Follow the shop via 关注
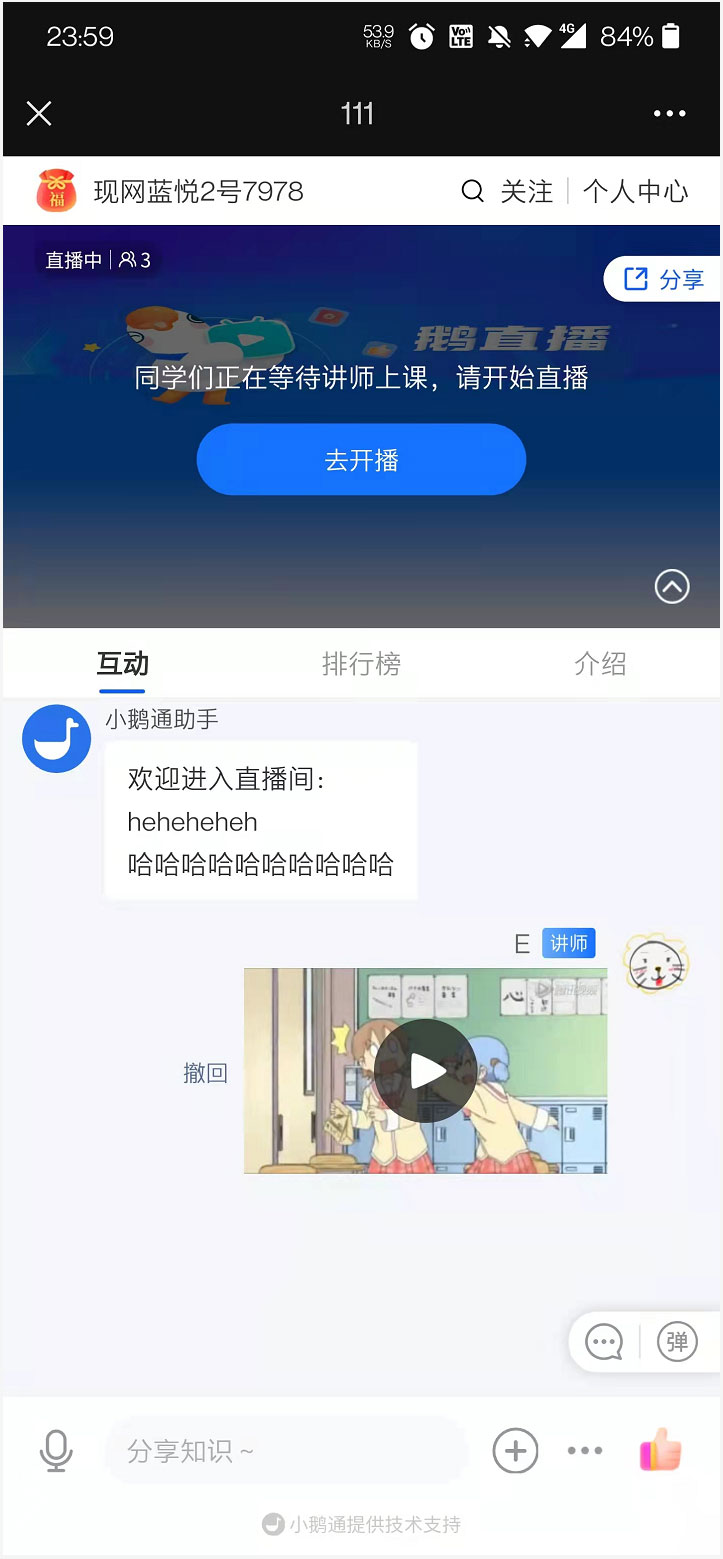The image size is (723, 1559). [526, 191]
